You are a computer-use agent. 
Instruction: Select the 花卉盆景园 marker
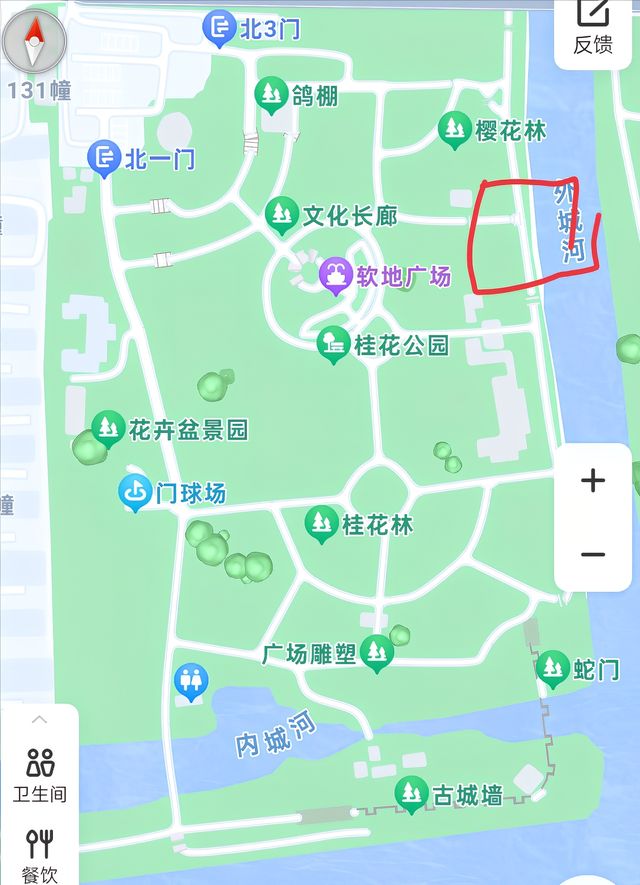coord(106,429)
